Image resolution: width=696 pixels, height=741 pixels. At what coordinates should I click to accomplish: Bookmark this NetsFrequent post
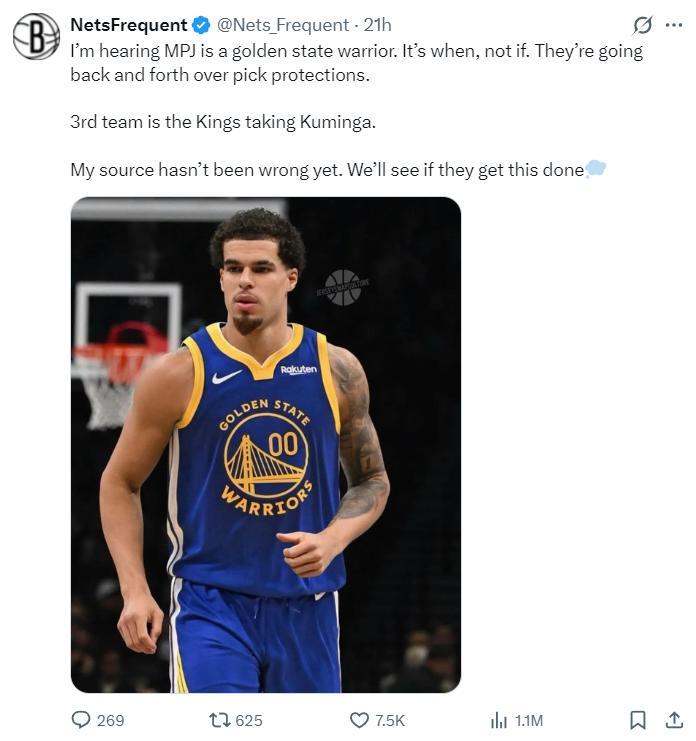(x=638, y=720)
